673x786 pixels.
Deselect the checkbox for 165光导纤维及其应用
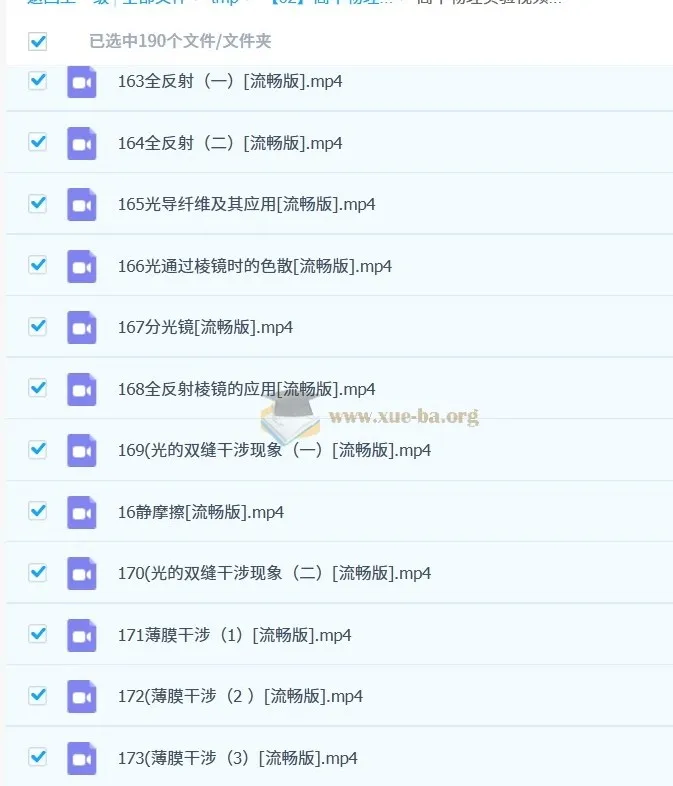[38, 204]
